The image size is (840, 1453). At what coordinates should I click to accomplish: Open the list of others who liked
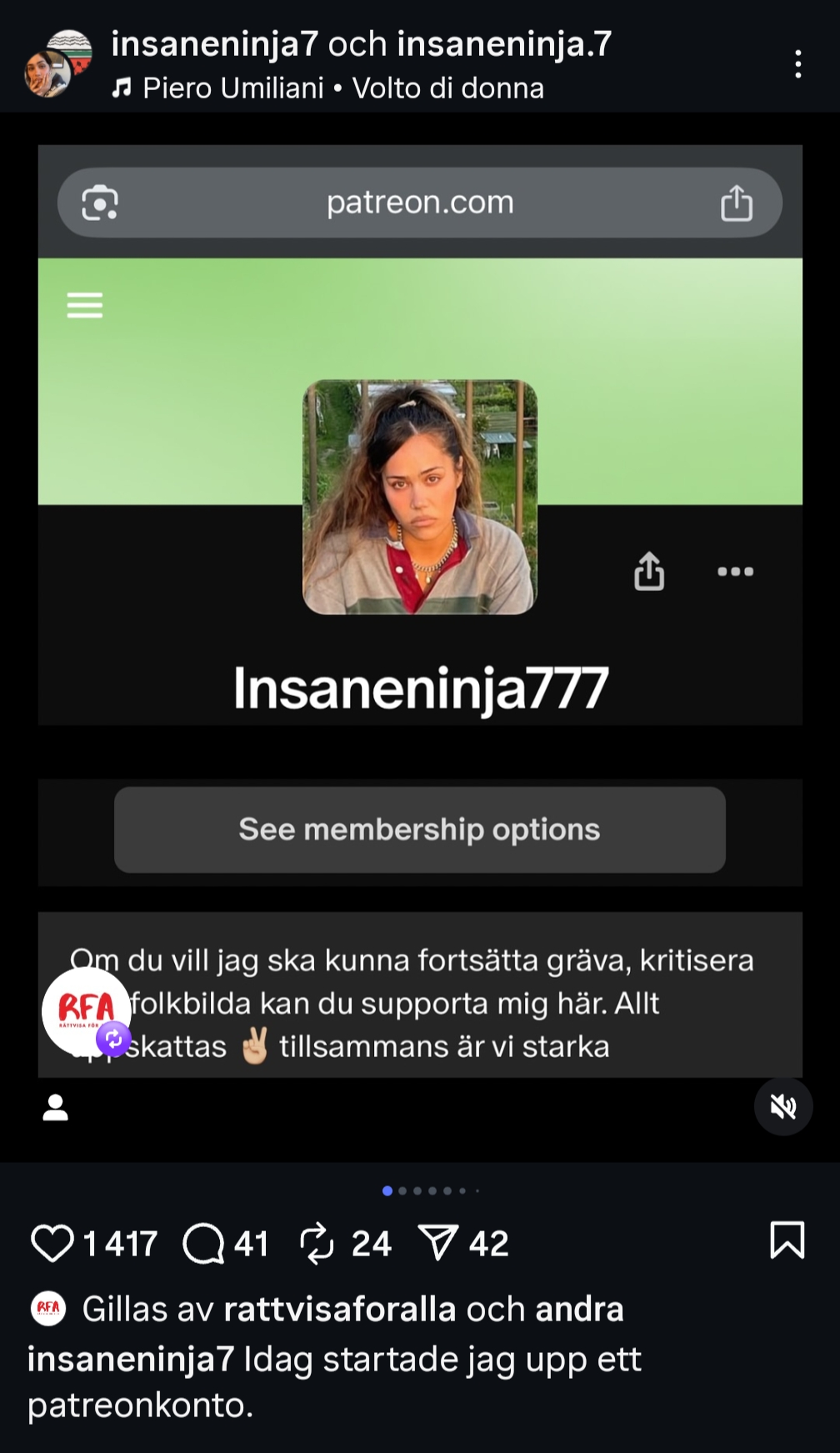(x=579, y=1309)
